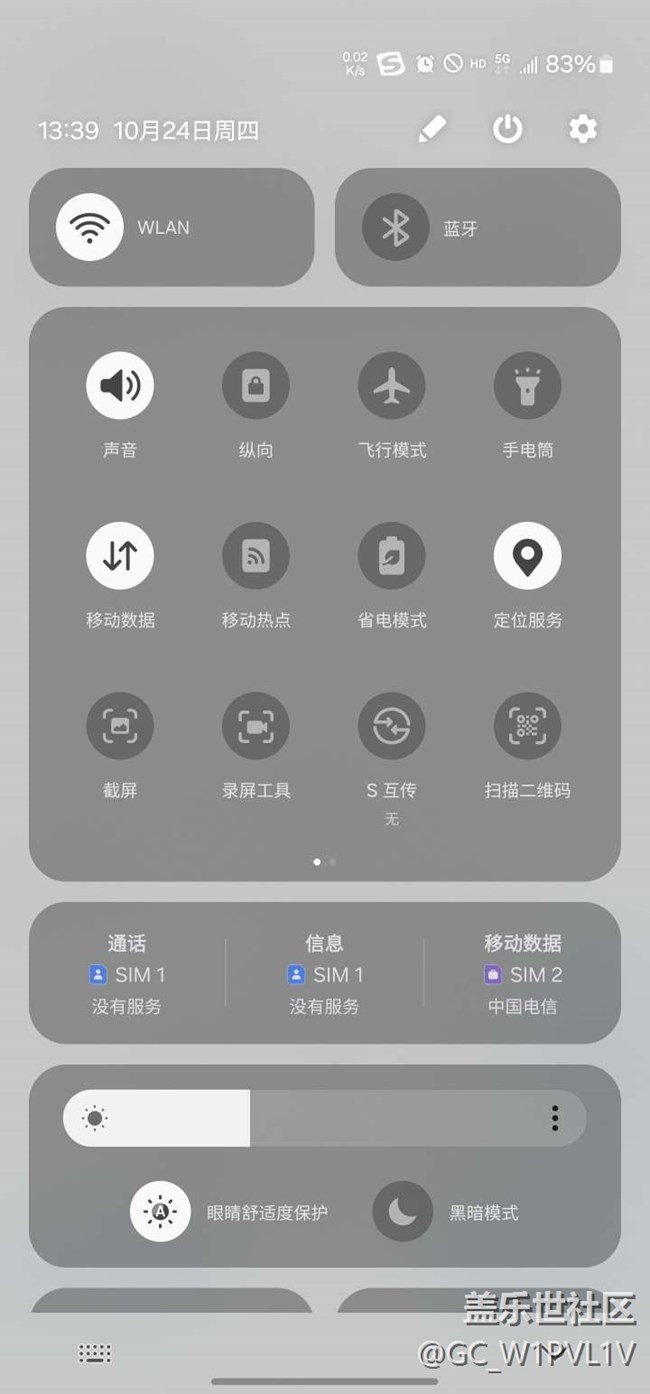Scan a QR code (扫描二维码)
Screen dimensions: 650x1394
point(528,726)
